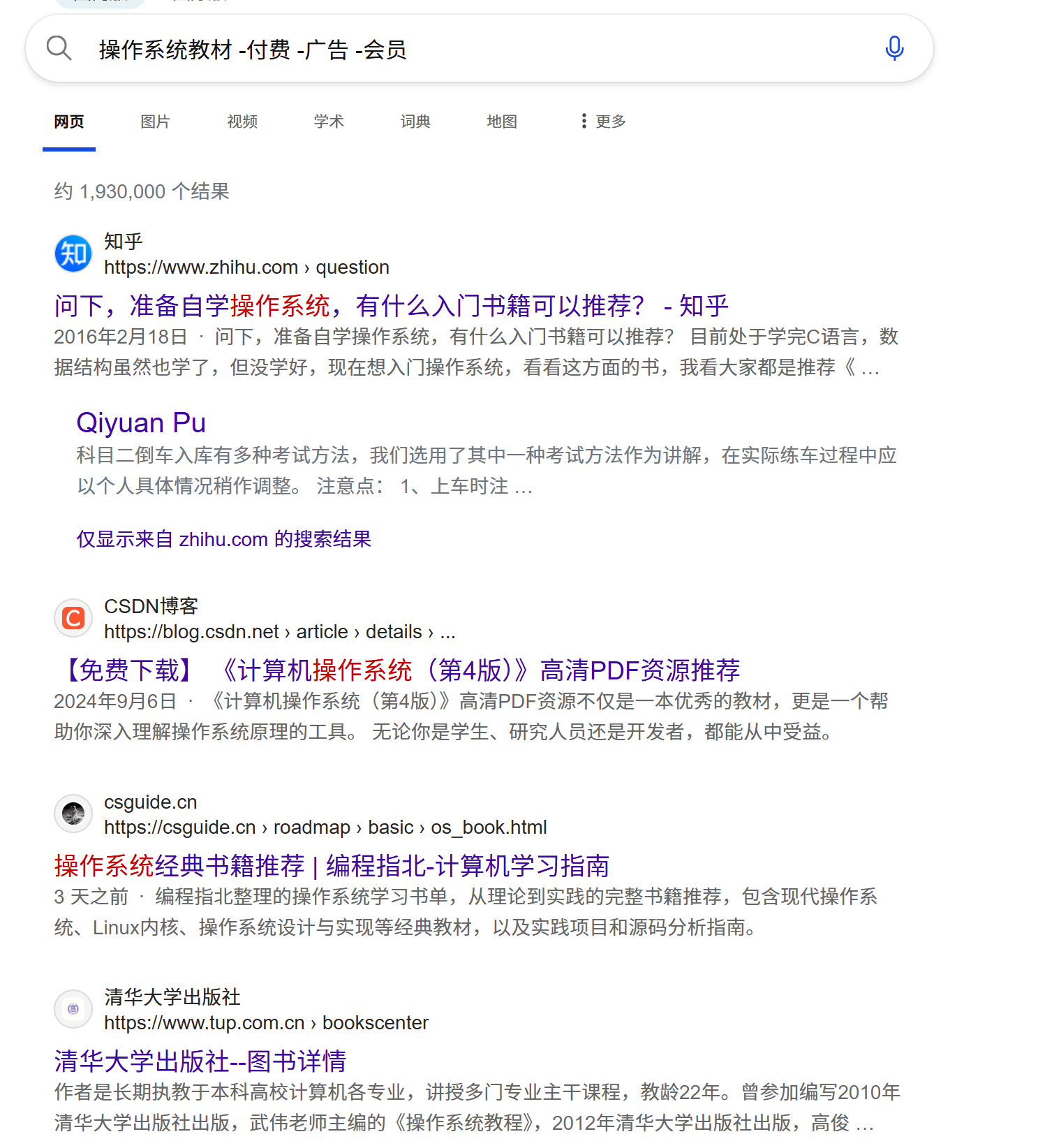The width and height of the screenshot is (1061, 1148).
Task: Switch to the 视频 tab
Action: pyautogui.click(x=242, y=122)
